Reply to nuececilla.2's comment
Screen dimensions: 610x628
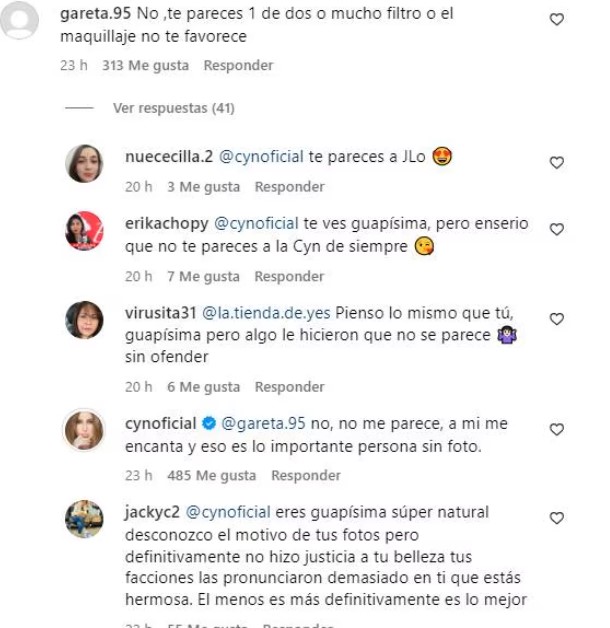289,187
